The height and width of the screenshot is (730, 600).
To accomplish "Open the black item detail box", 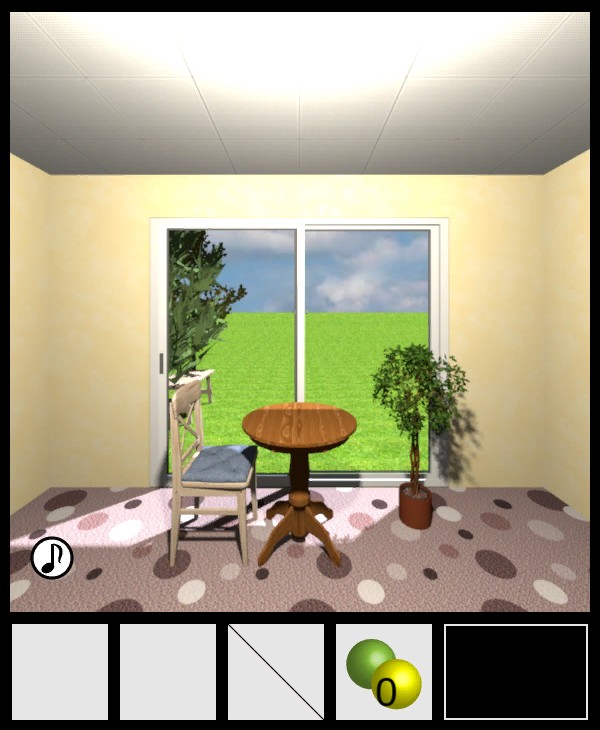I will tap(516, 672).
